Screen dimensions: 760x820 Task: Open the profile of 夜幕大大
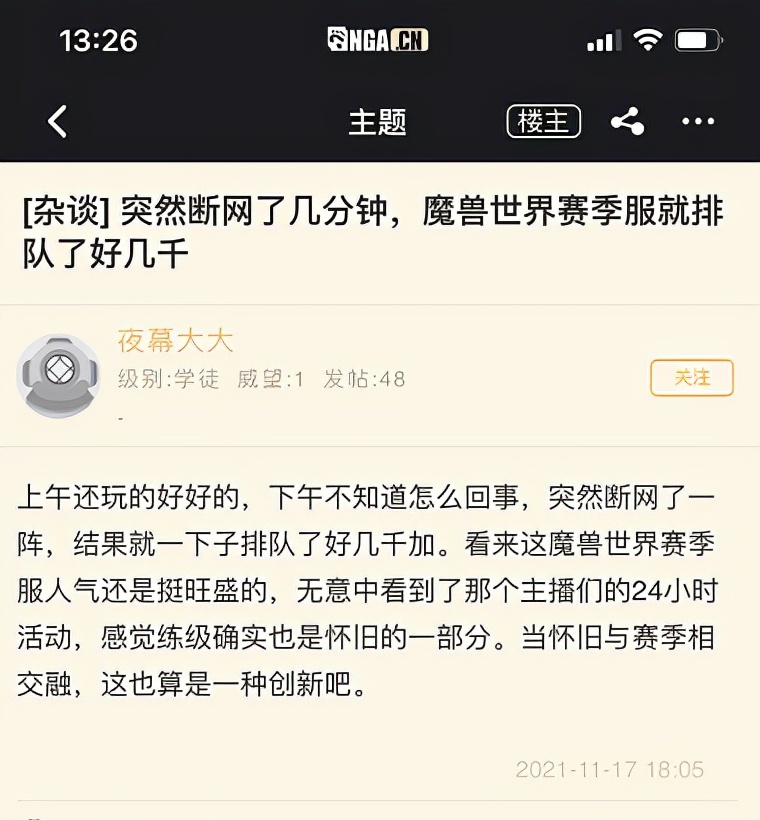(175, 340)
